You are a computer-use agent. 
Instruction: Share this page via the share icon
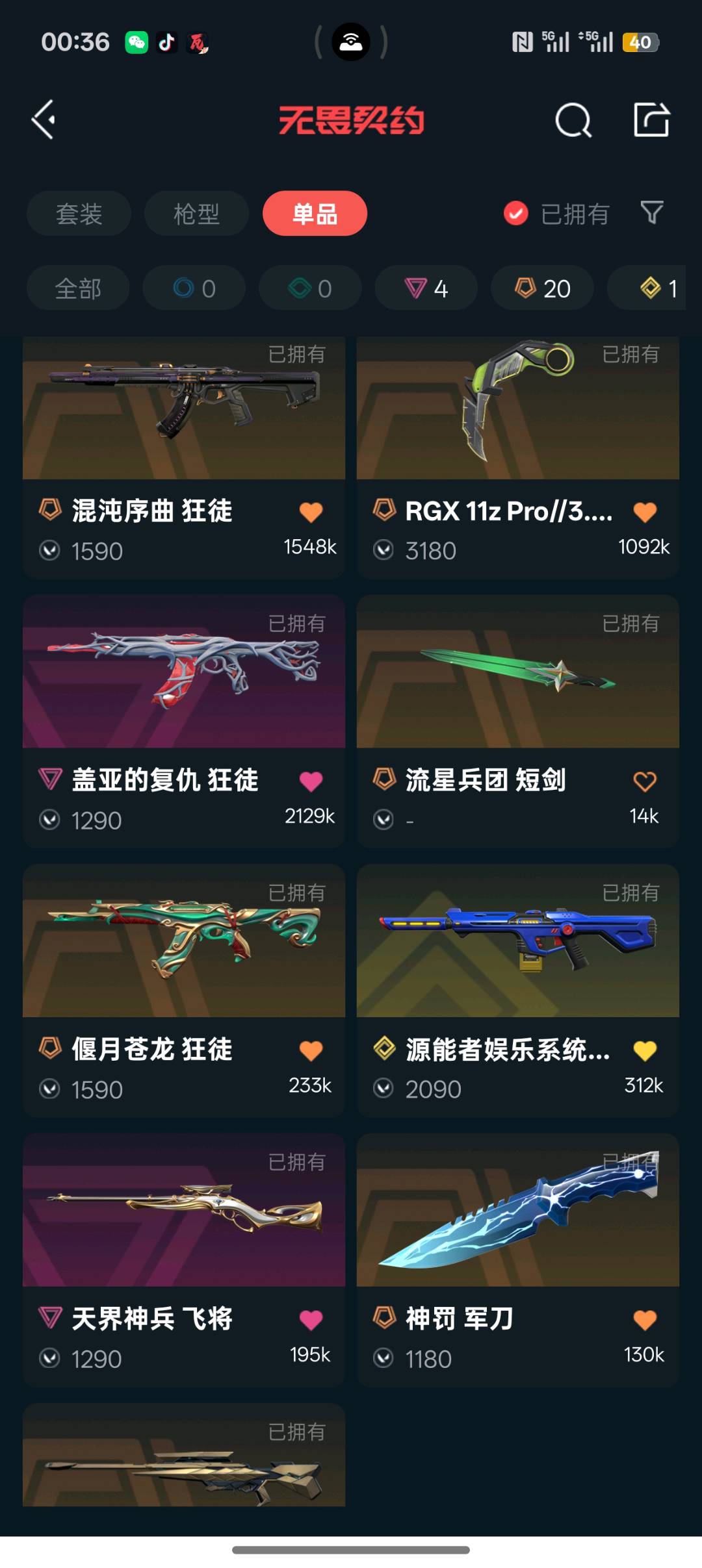tap(651, 120)
